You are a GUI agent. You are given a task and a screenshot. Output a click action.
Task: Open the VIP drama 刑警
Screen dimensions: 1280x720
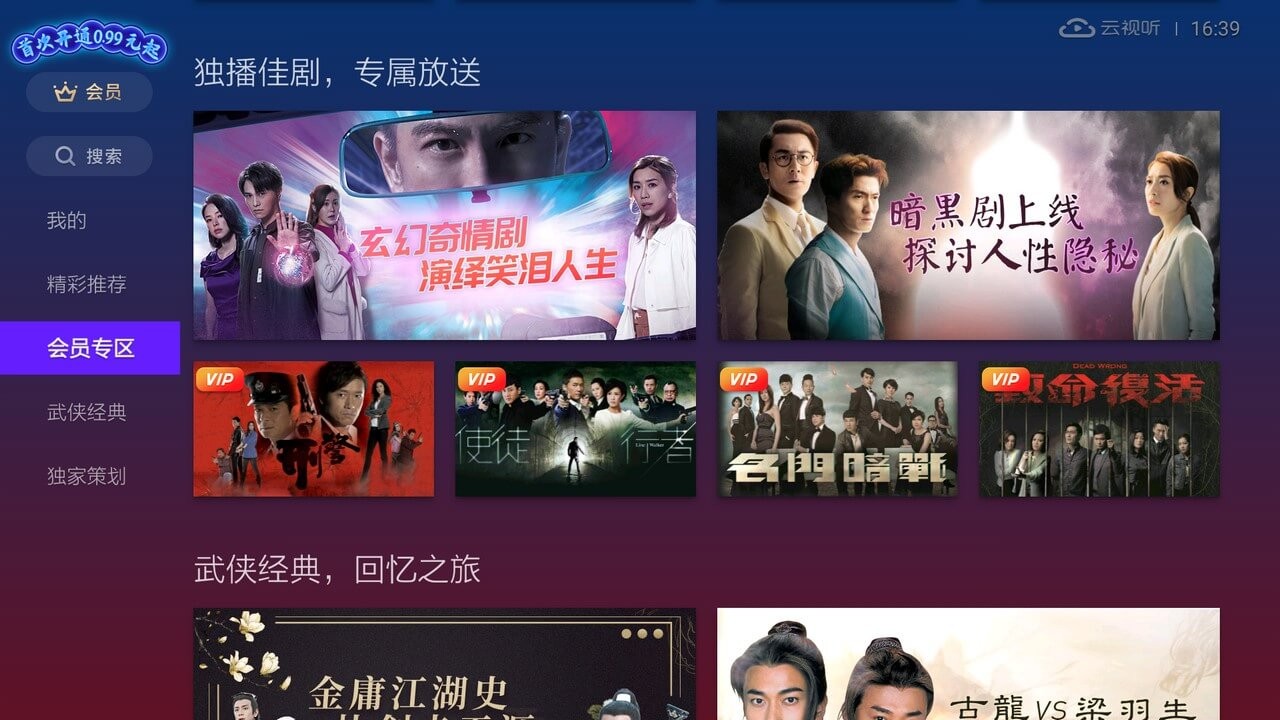(314, 429)
